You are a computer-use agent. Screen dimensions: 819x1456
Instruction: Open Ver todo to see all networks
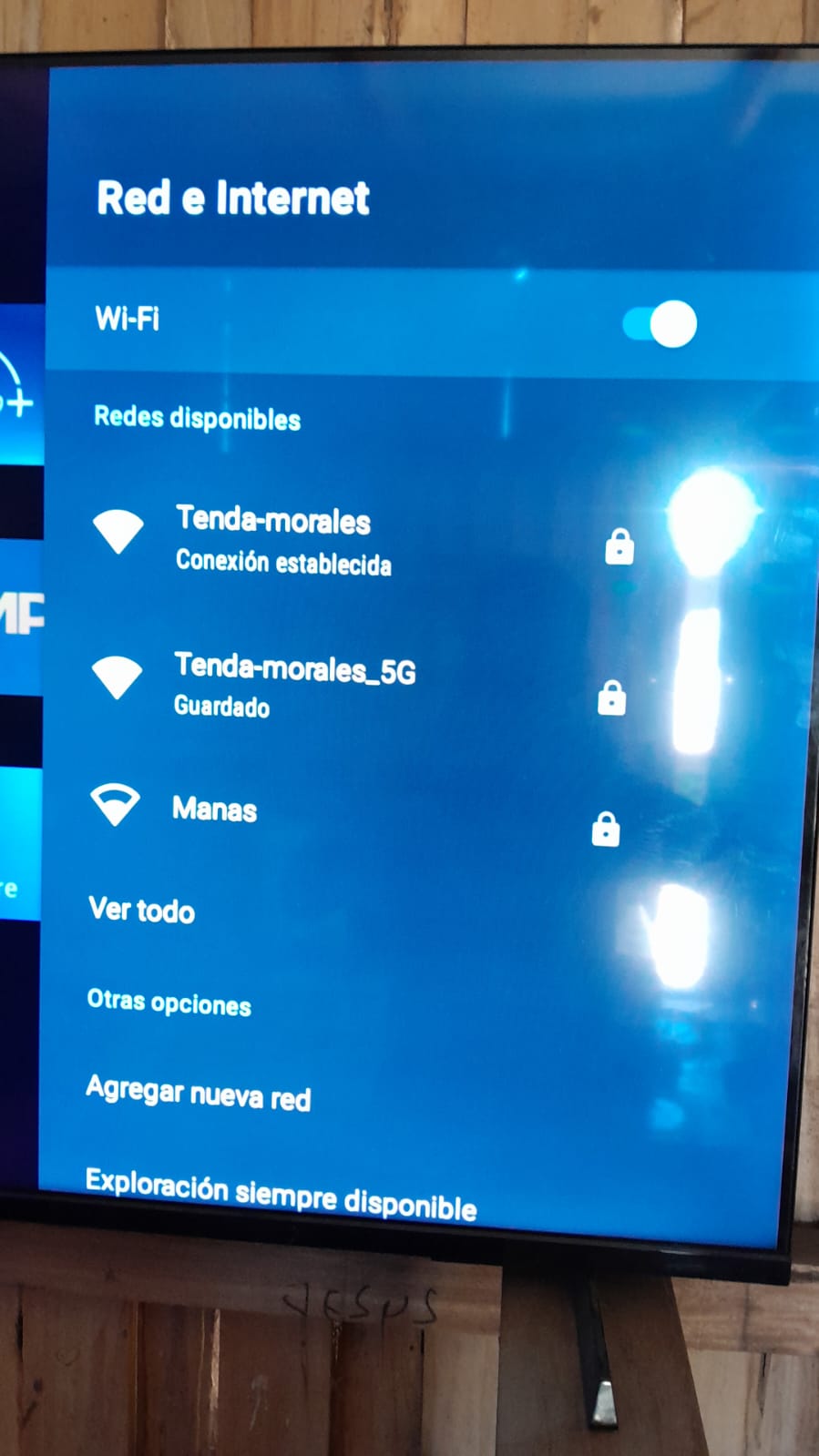tap(142, 910)
